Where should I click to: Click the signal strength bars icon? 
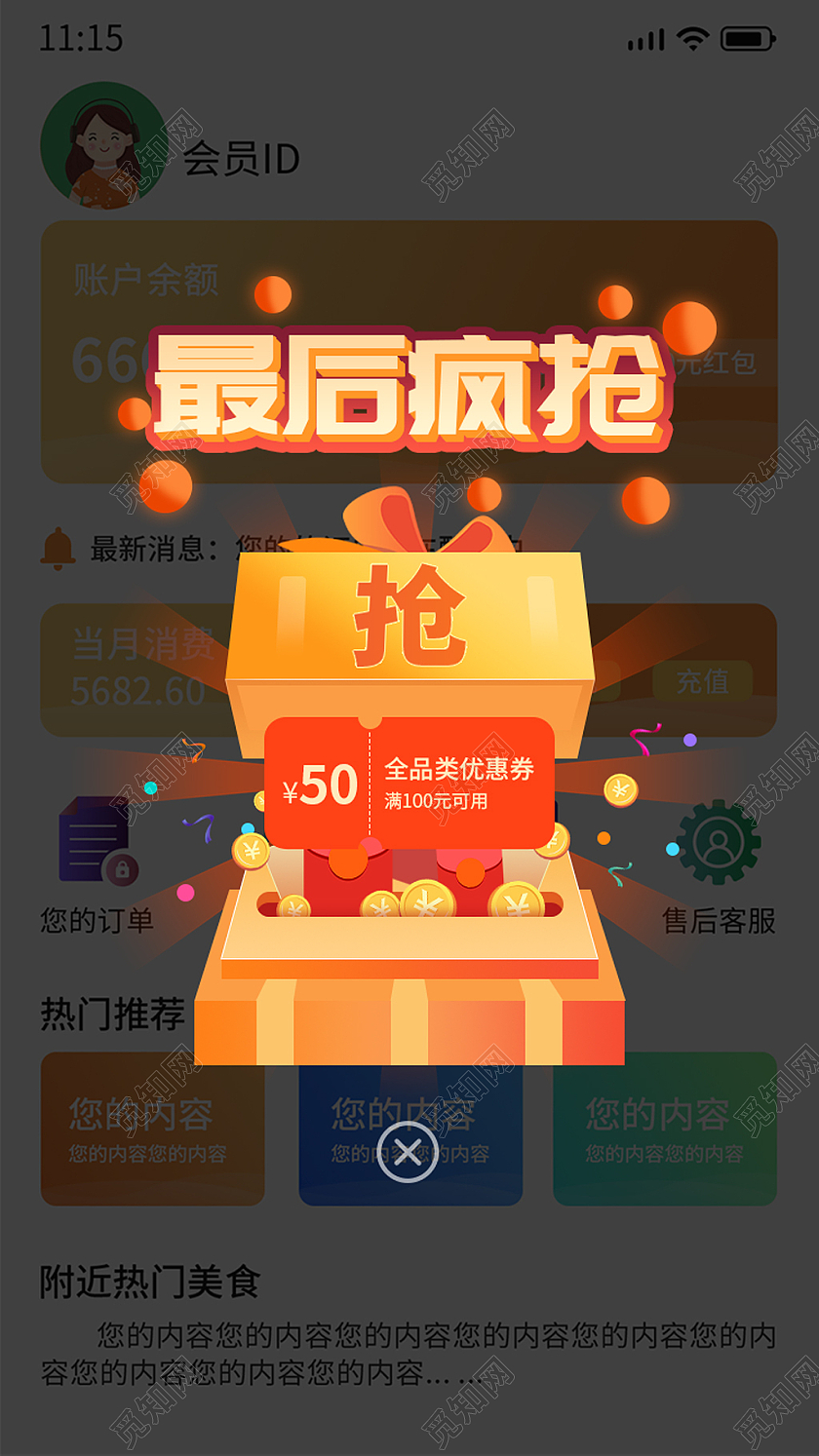tap(643, 41)
